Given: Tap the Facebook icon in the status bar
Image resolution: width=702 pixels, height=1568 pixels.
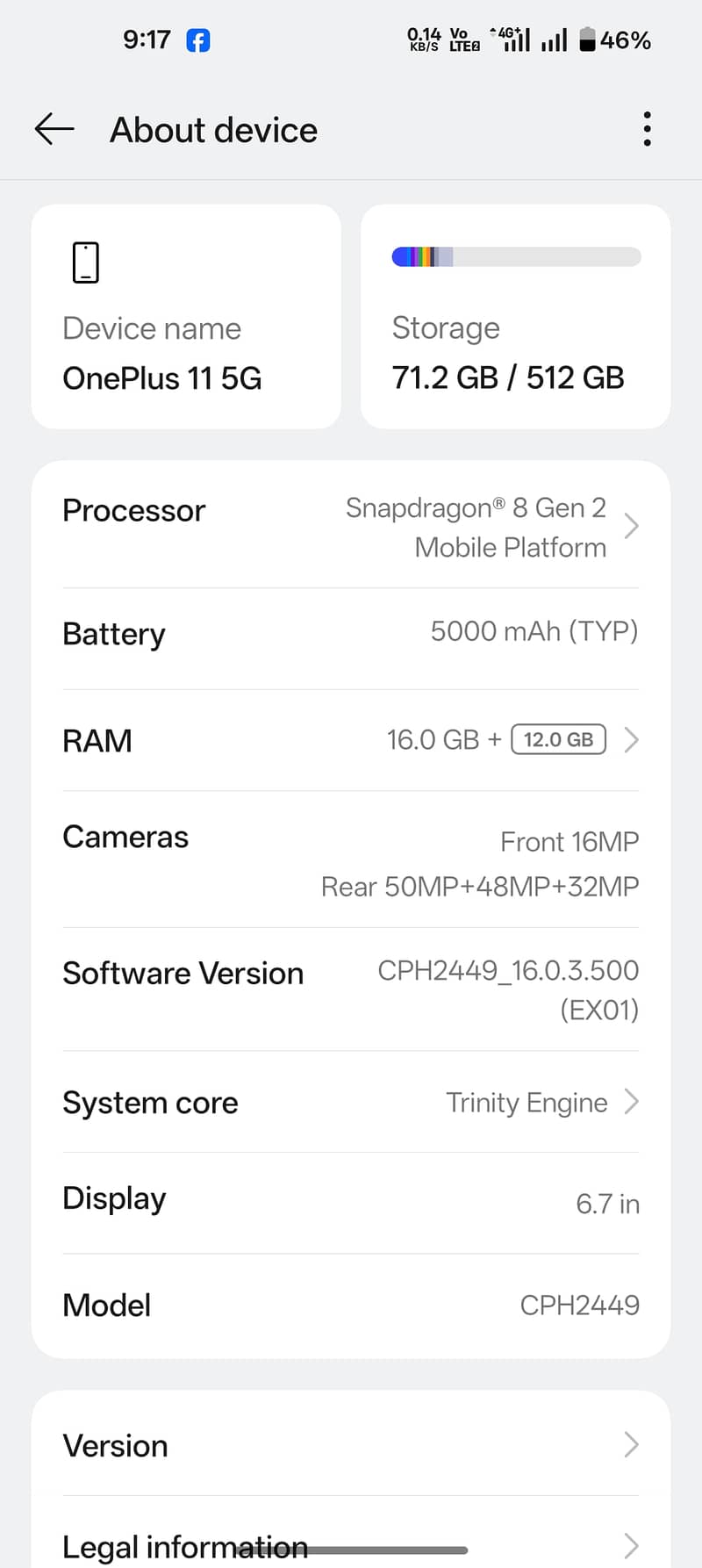Looking at the screenshot, I should point(197,40).
